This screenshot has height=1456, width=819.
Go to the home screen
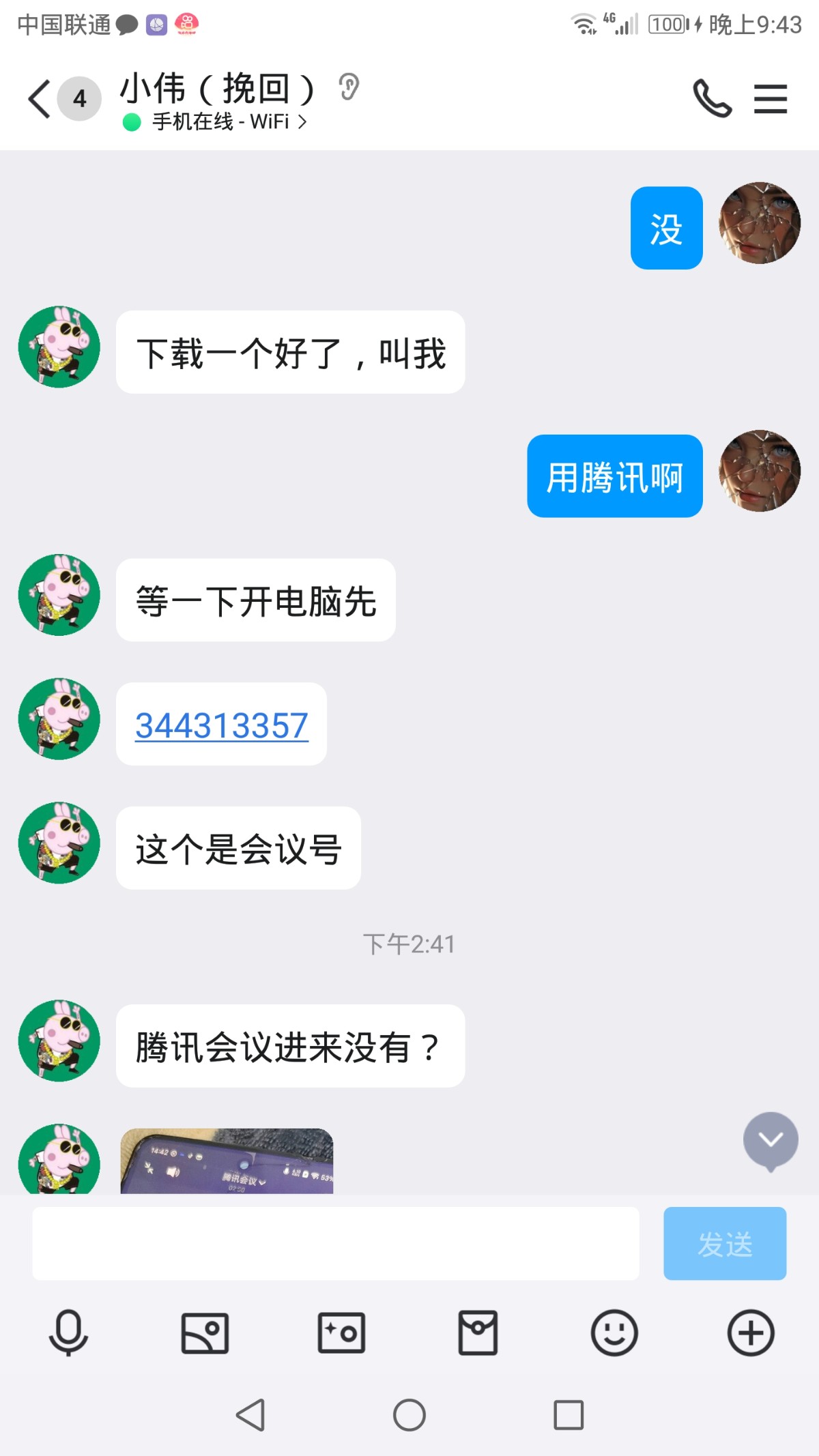[409, 1414]
